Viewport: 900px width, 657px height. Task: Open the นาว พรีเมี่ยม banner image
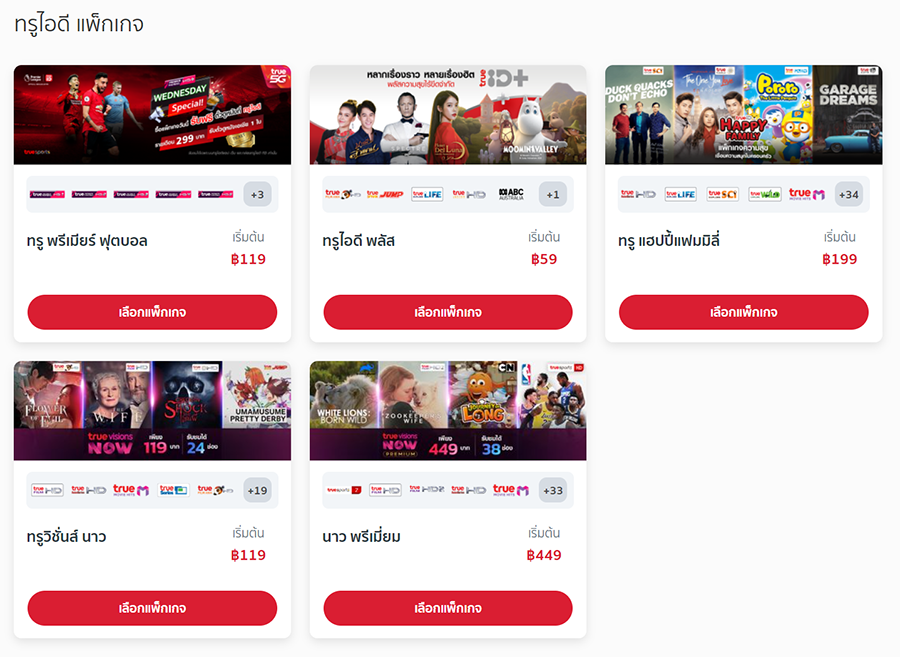448,411
